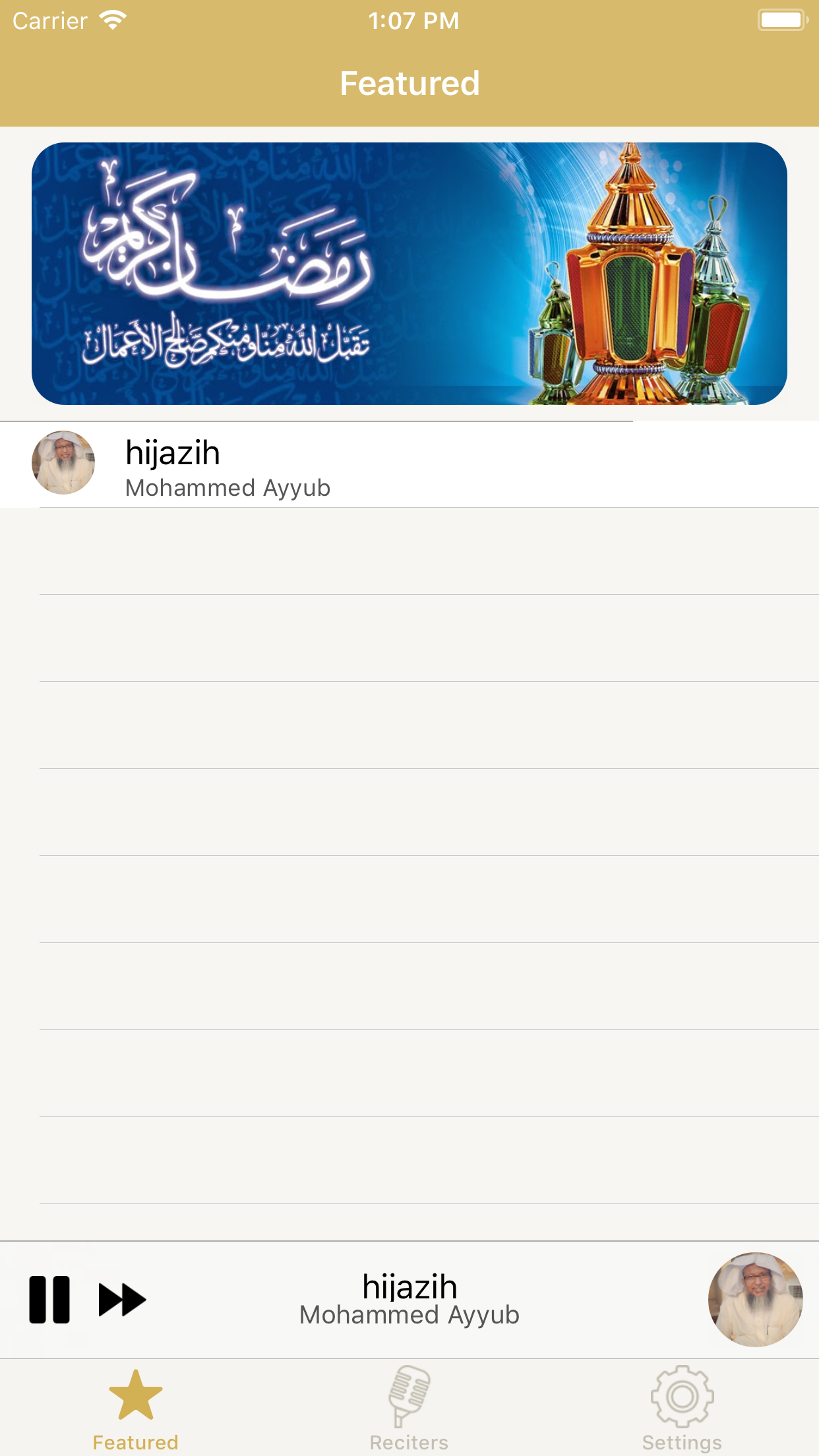The height and width of the screenshot is (1456, 819).
Task: Click Mohammed Ayyub subtitle in player bar
Action: (409, 1314)
